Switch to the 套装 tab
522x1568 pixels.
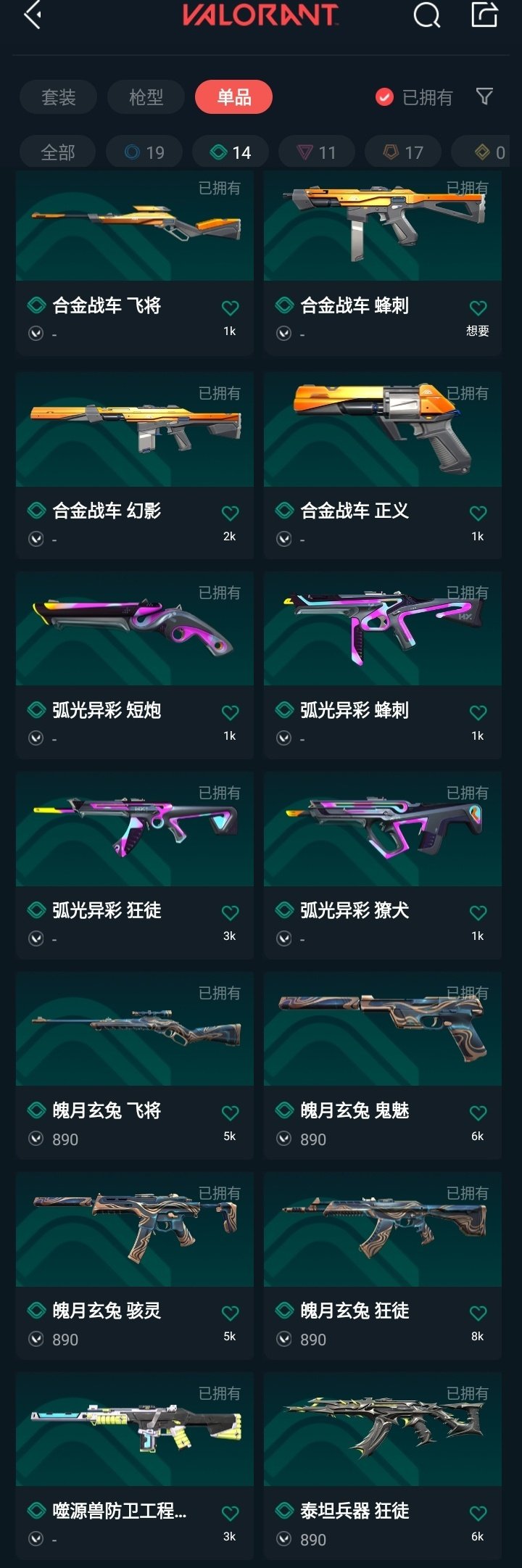(59, 97)
